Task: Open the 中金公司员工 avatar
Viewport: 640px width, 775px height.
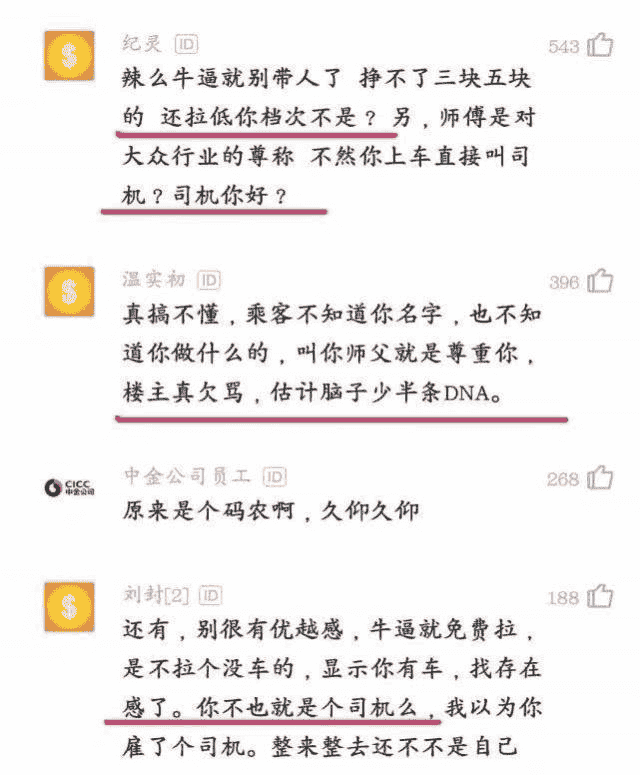Action: coord(70,488)
